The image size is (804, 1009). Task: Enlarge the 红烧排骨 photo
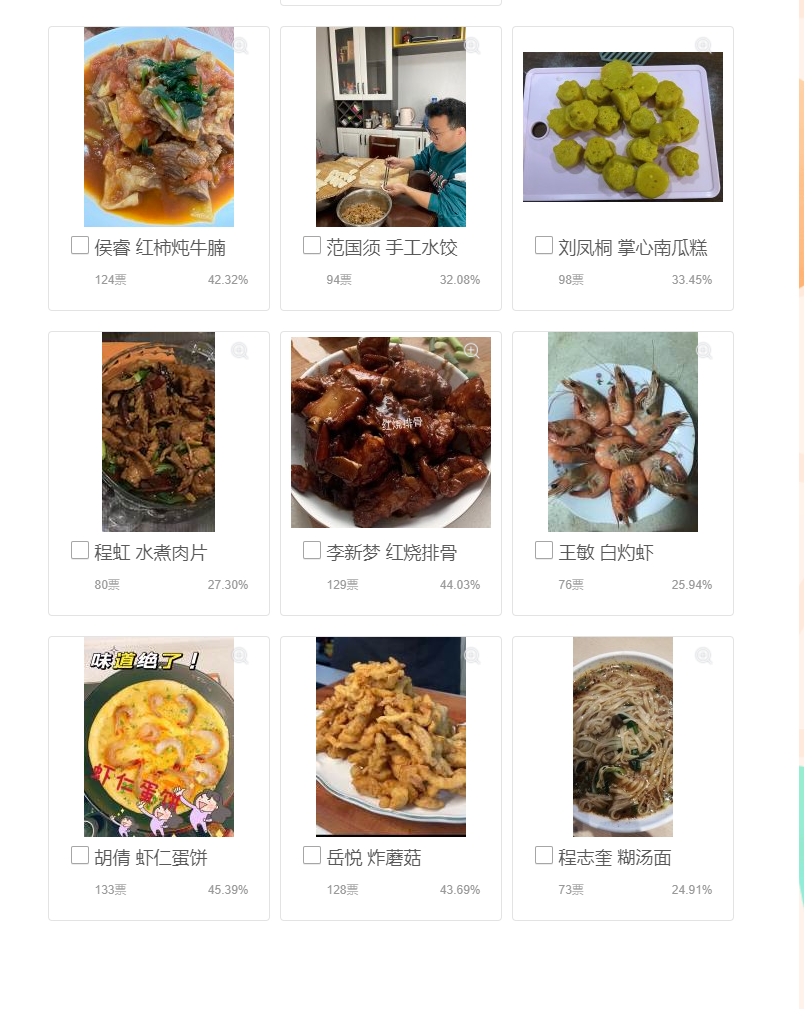(x=472, y=351)
